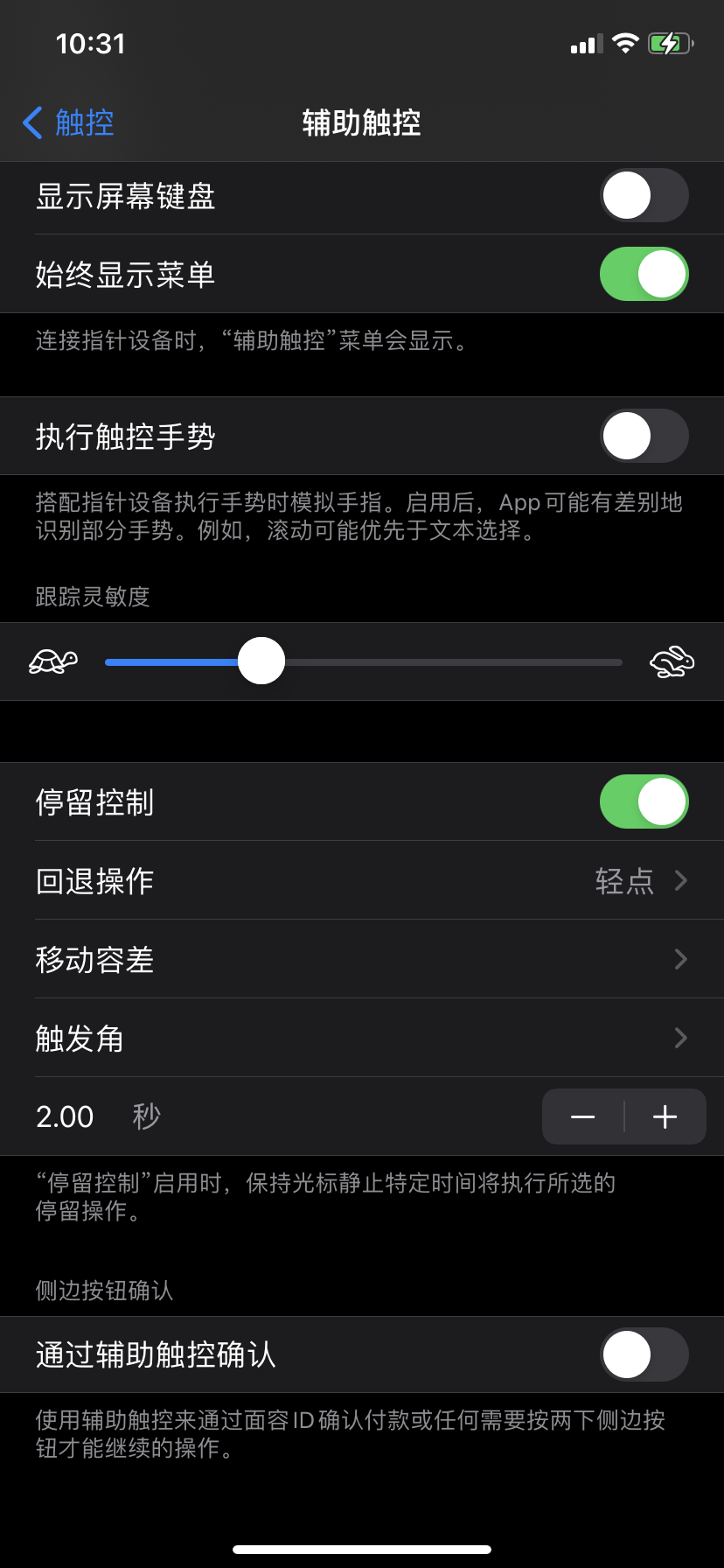Open 回退操作 options

point(362,880)
